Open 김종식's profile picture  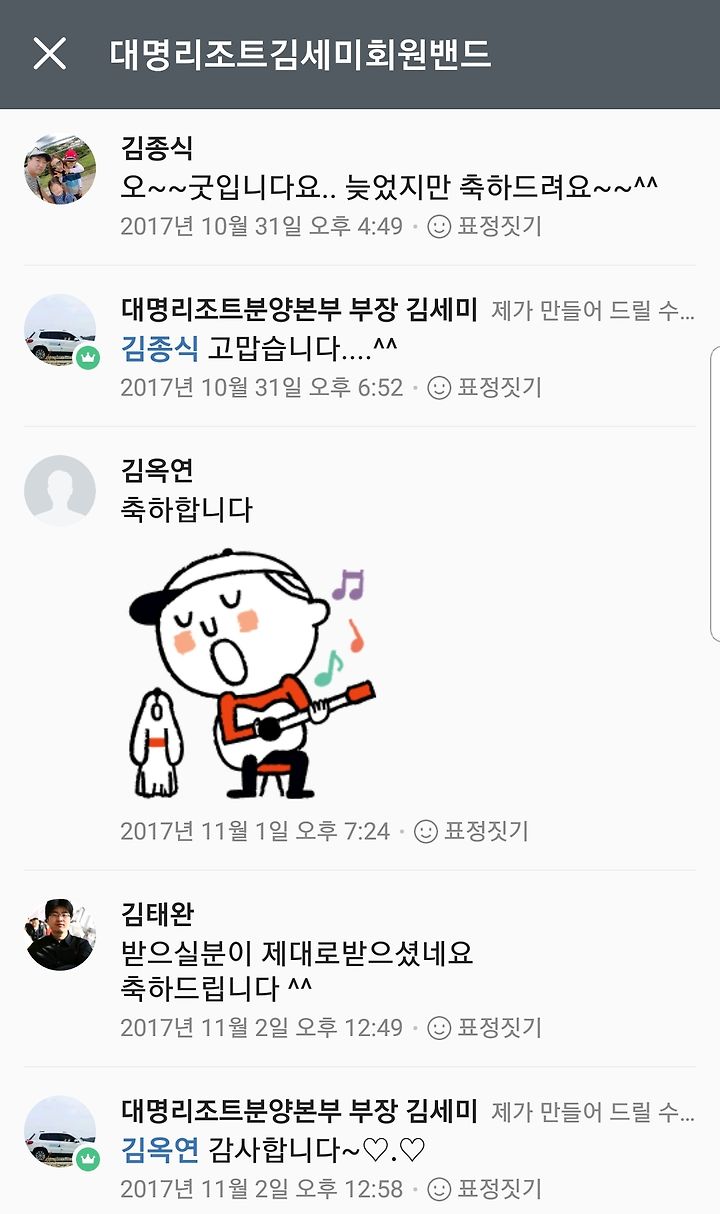tap(60, 170)
